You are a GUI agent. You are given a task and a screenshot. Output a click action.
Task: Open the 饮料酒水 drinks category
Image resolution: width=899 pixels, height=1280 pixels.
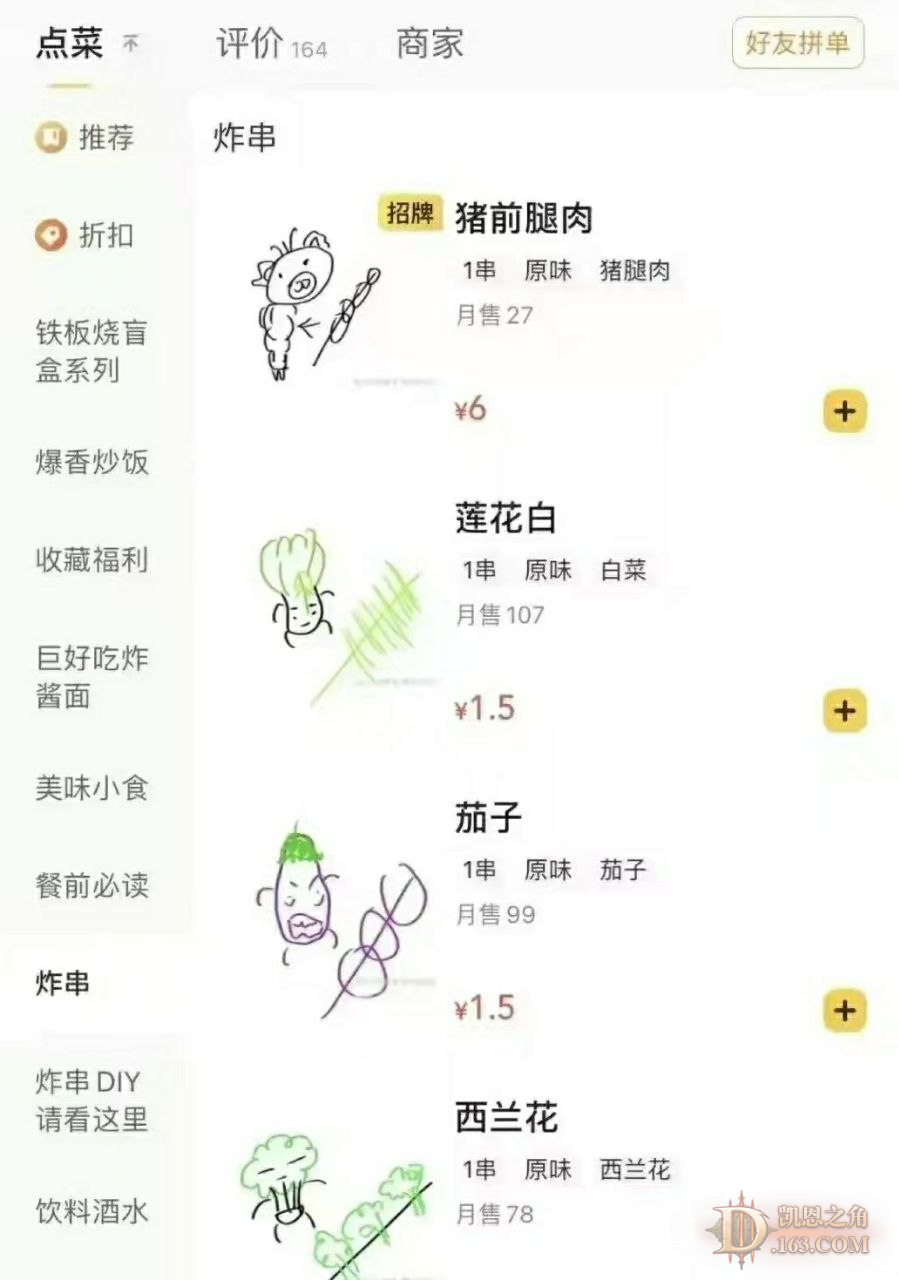[91, 1212]
